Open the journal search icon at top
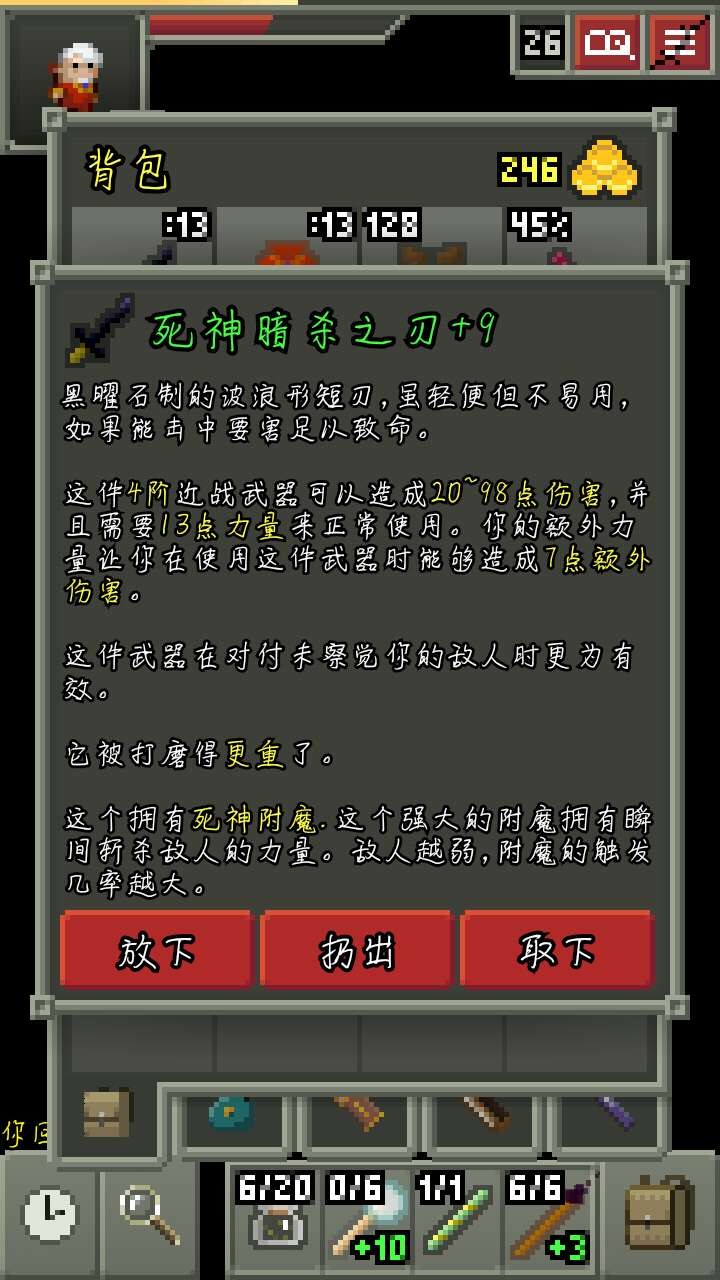The height and width of the screenshot is (1280, 720). click(607, 43)
